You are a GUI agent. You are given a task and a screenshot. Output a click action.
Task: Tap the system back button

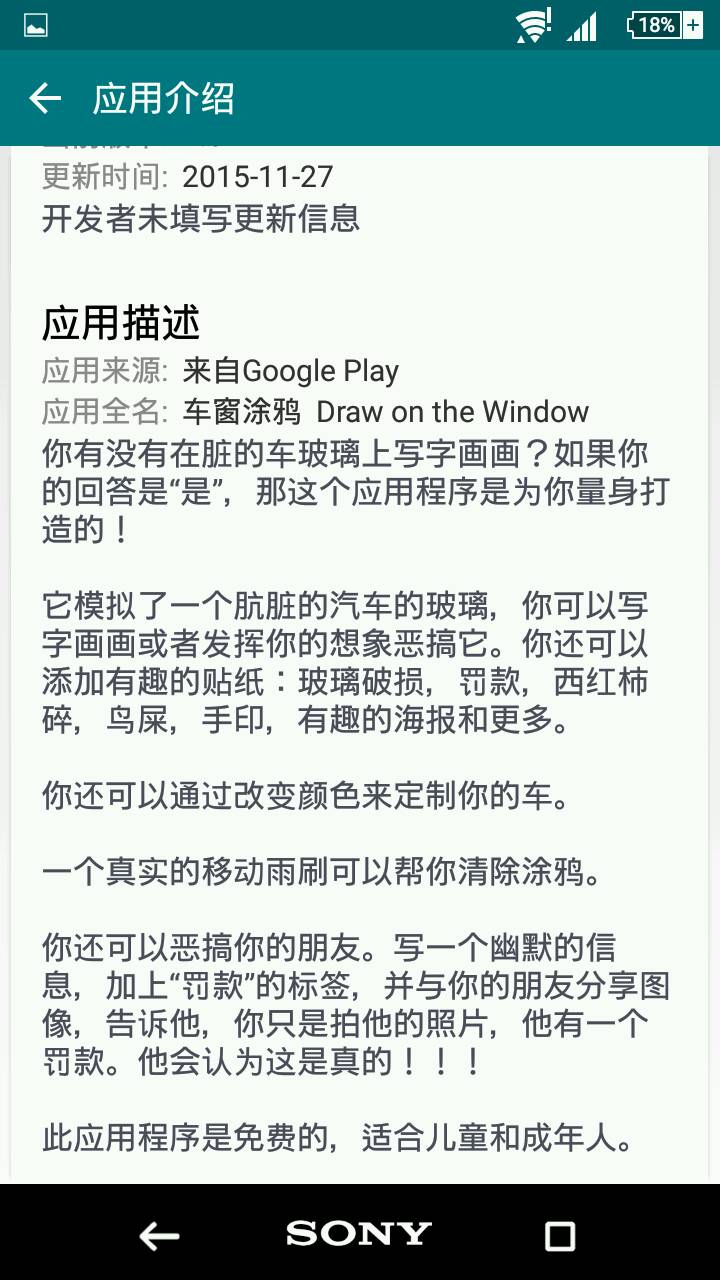coord(159,1236)
